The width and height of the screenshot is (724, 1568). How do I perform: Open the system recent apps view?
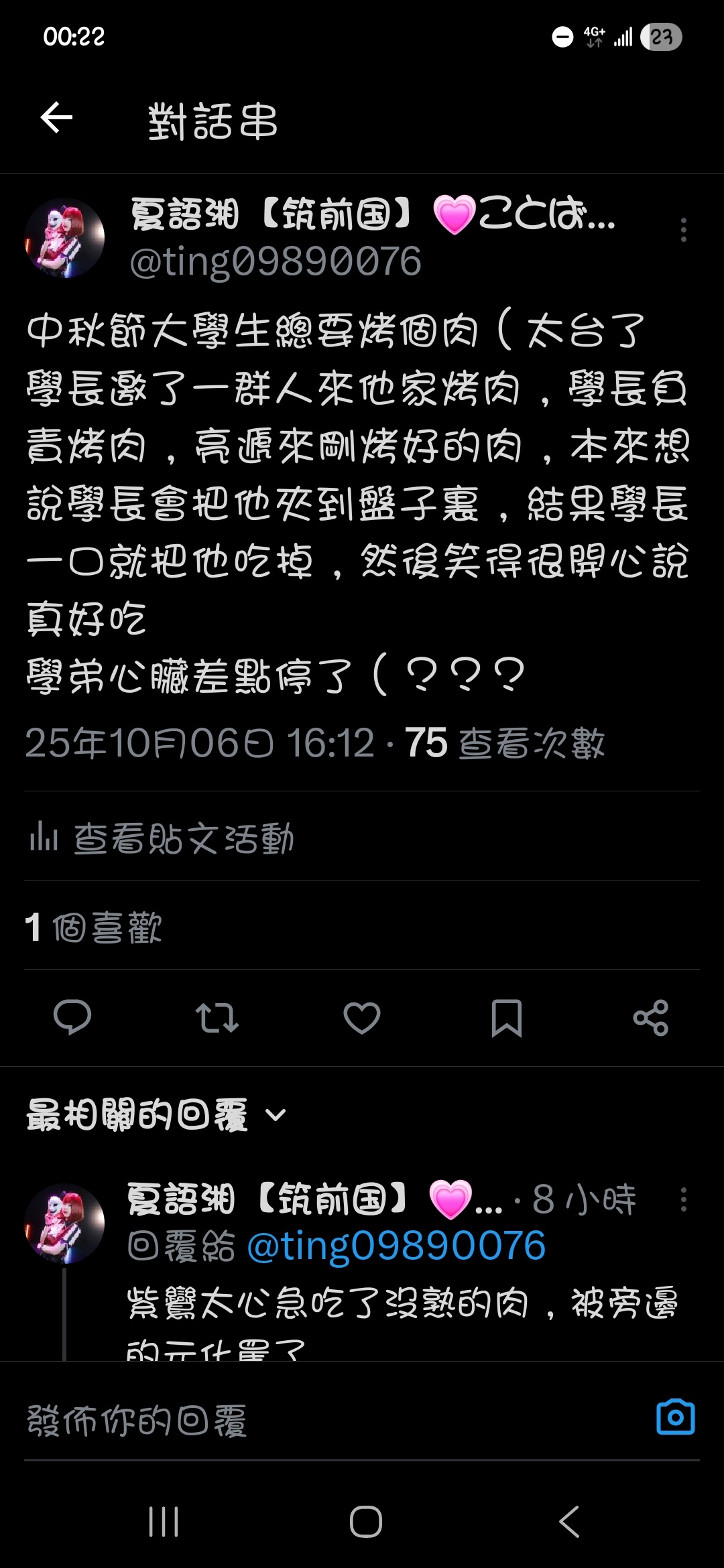[164, 1521]
